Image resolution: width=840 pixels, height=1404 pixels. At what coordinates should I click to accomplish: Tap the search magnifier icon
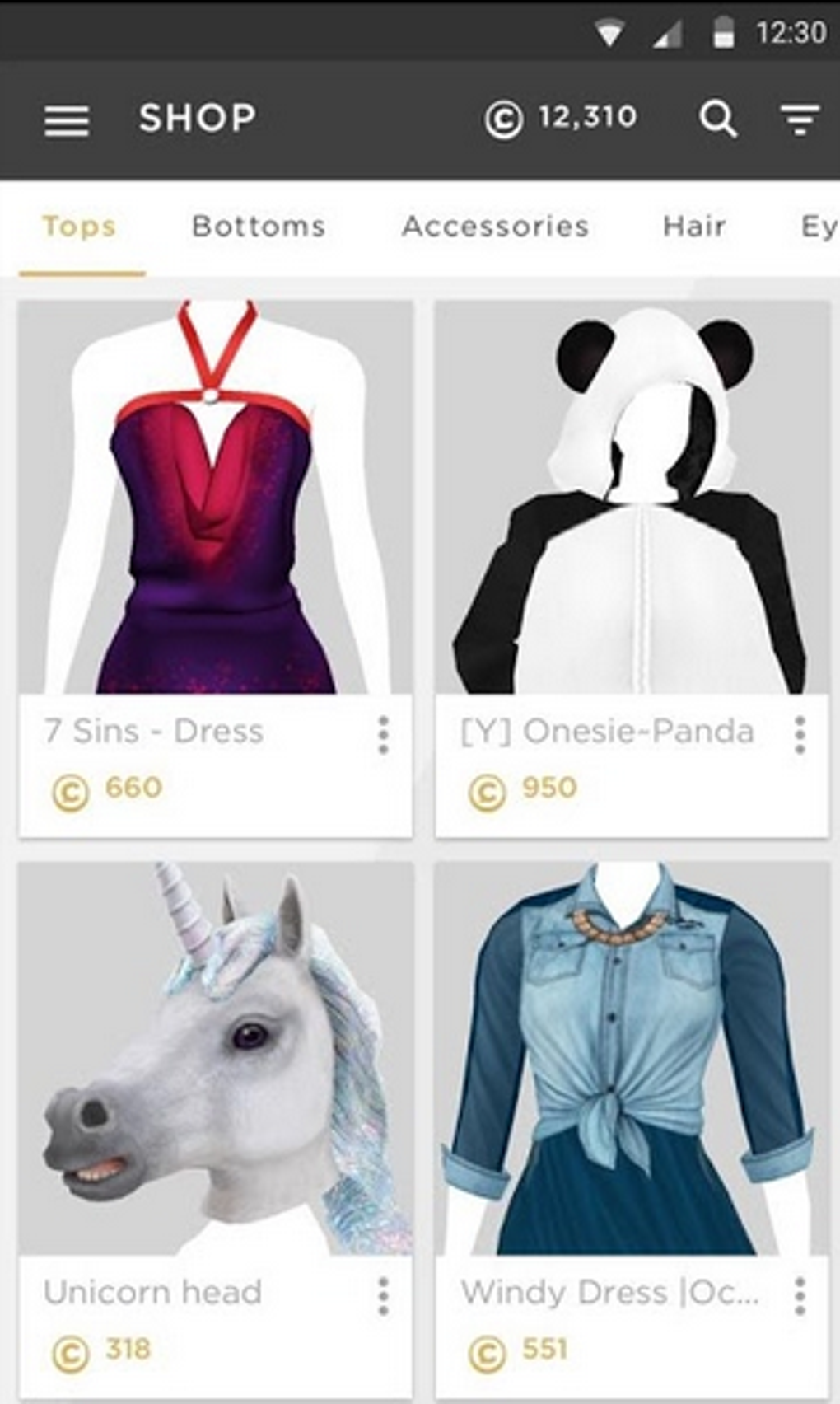[718, 119]
